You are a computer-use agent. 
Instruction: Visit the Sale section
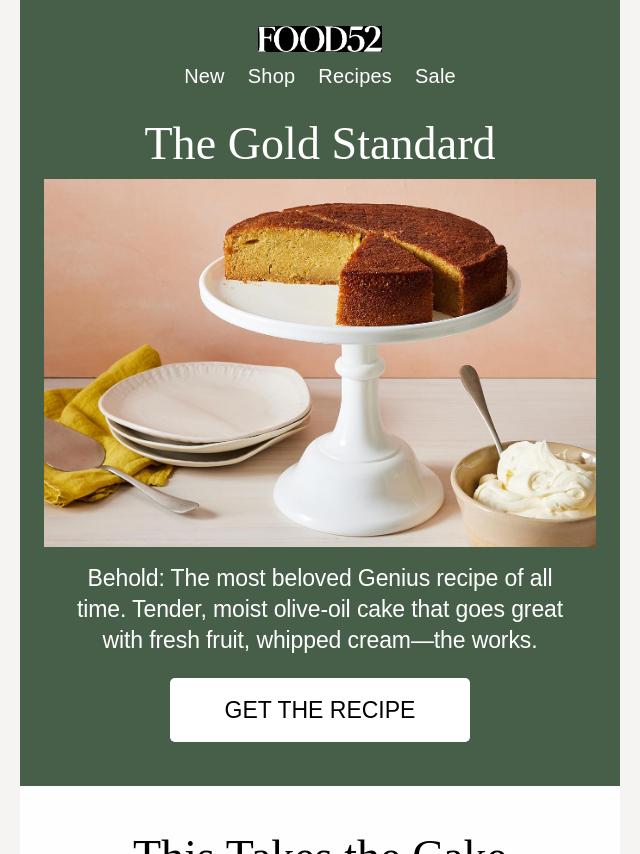pyautogui.click(x=435, y=76)
